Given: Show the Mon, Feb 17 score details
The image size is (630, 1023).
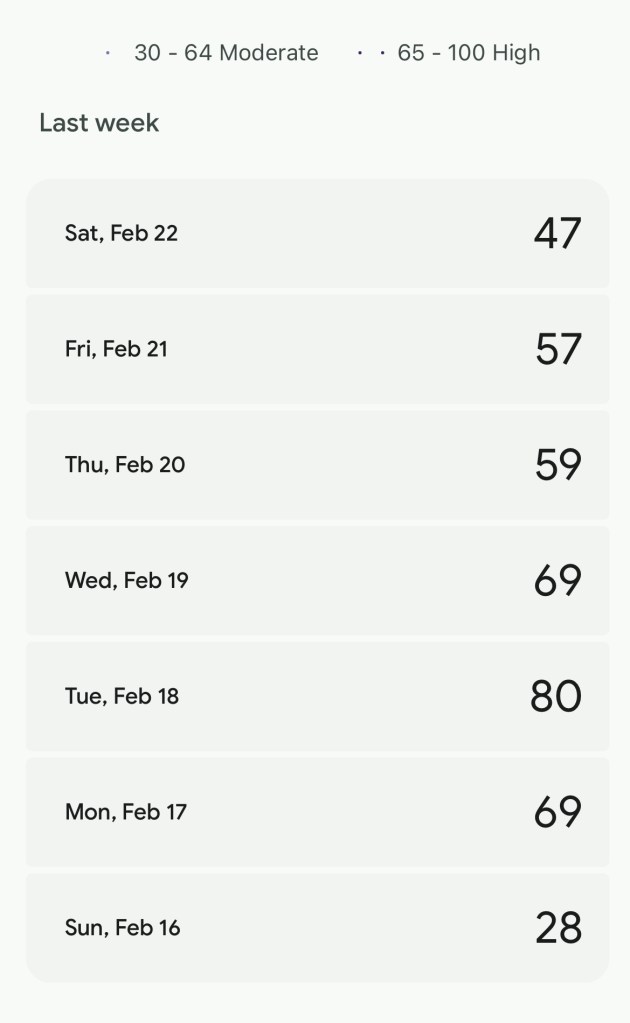Looking at the screenshot, I should tap(317, 812).
